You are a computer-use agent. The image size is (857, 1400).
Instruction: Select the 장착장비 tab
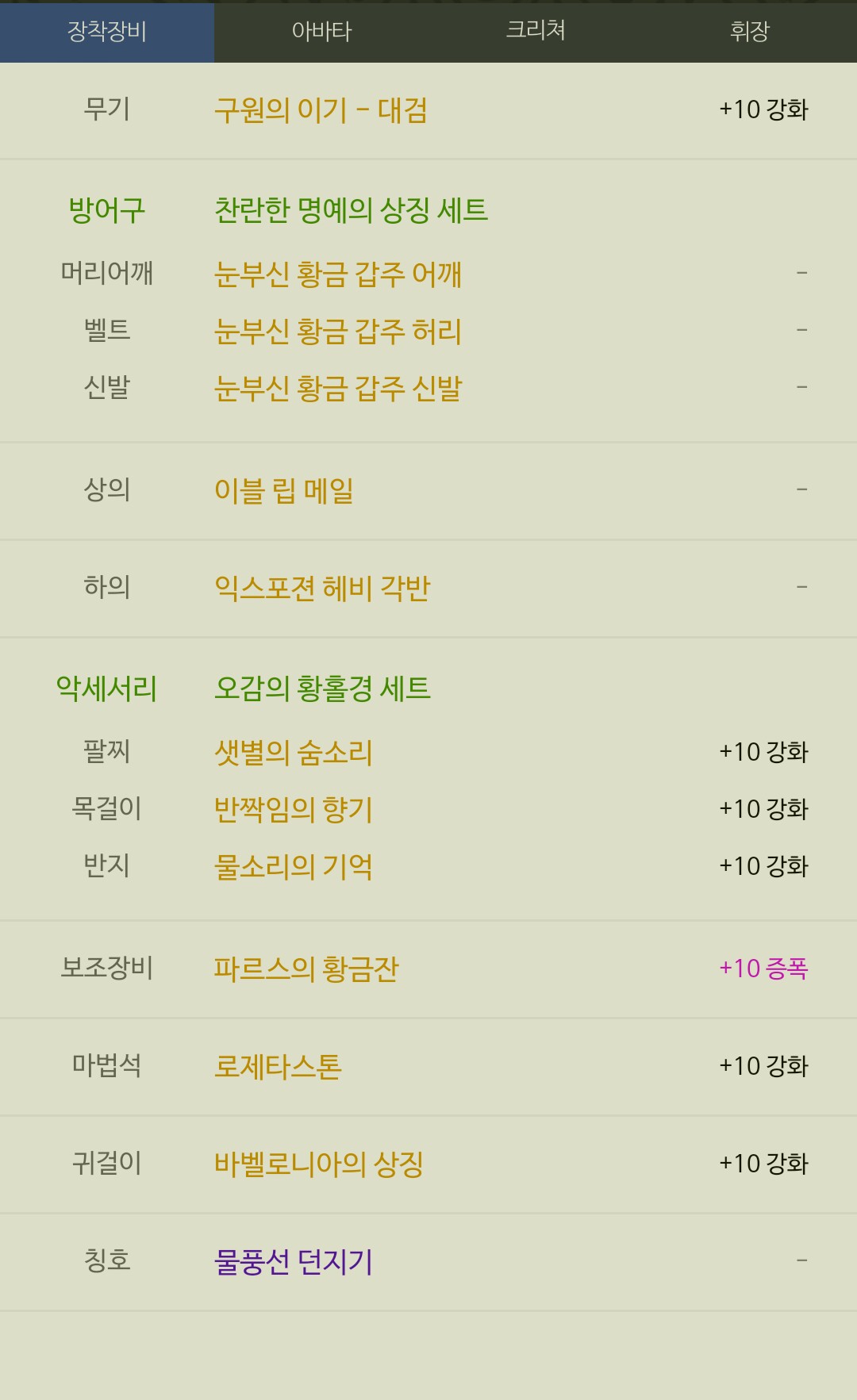point(107,32)
